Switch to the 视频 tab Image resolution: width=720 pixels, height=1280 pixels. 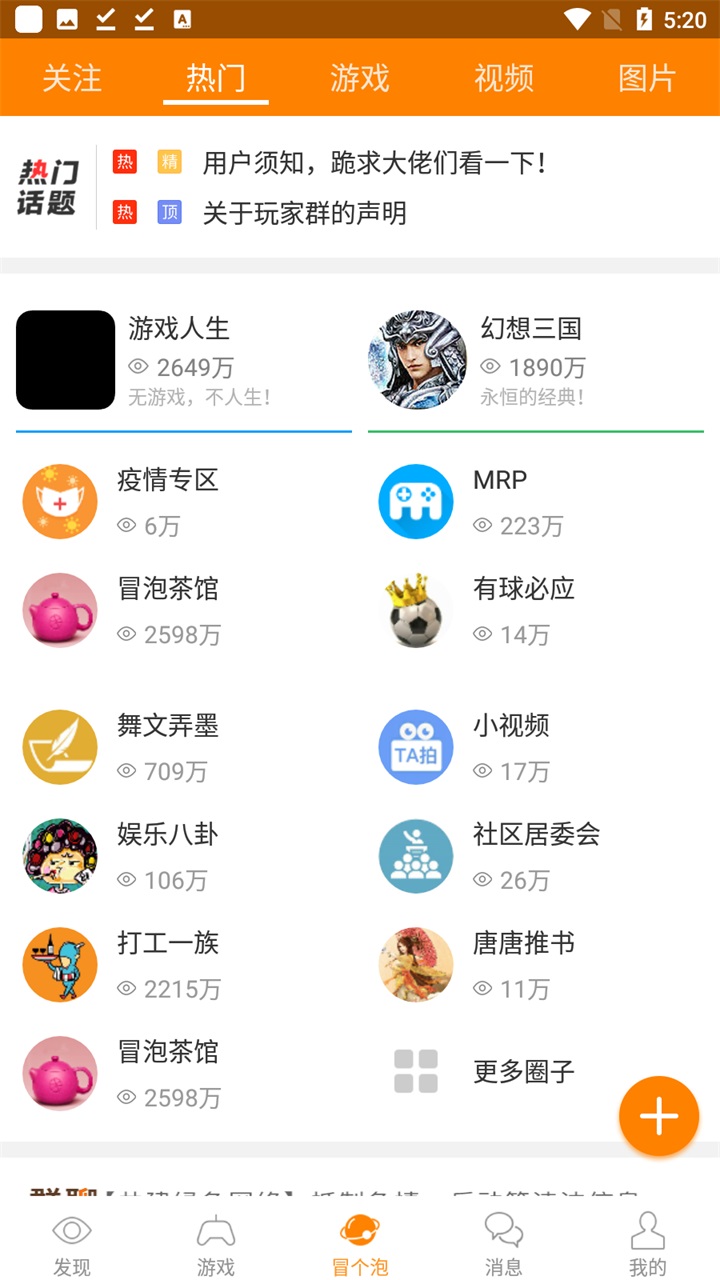(503, 78)
